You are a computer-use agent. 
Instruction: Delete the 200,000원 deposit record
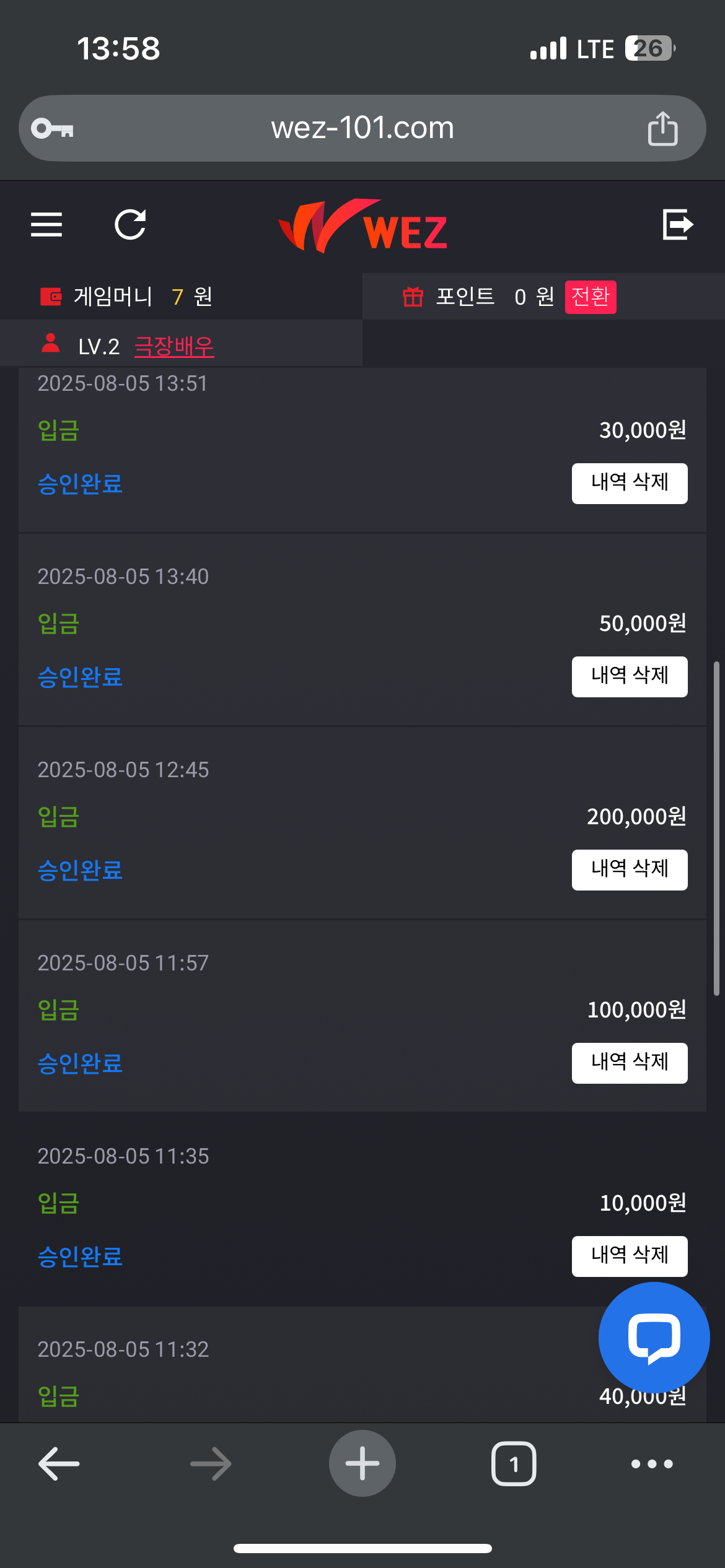click(630, 870)
